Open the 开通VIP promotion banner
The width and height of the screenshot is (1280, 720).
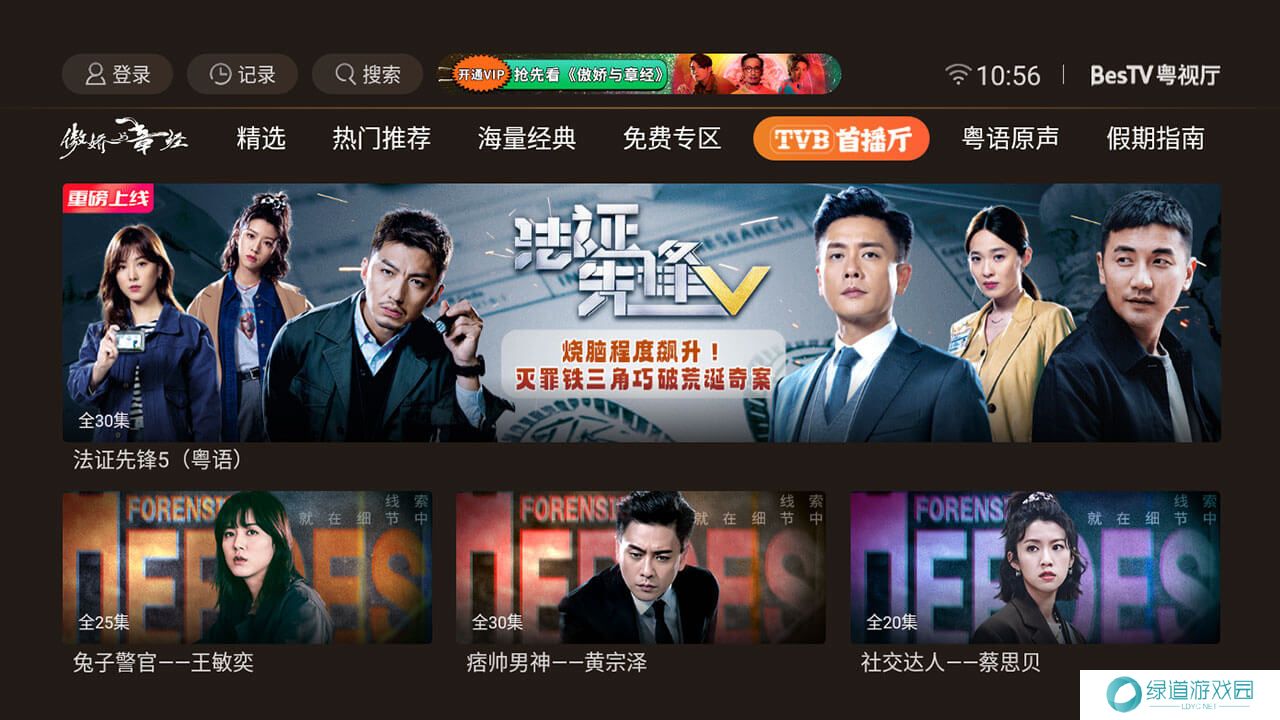[639, 74]
